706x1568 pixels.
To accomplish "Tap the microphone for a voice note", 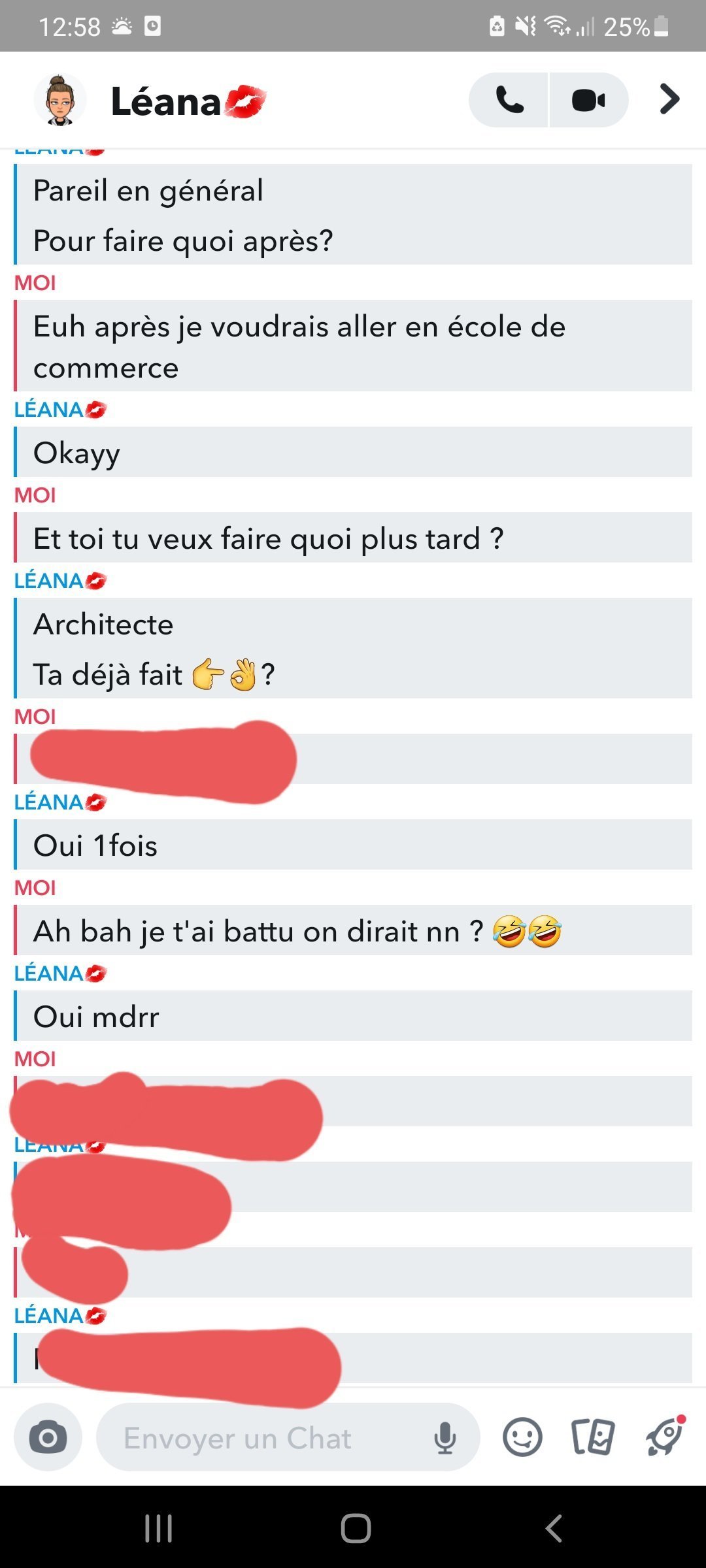I will point(445,1437).
